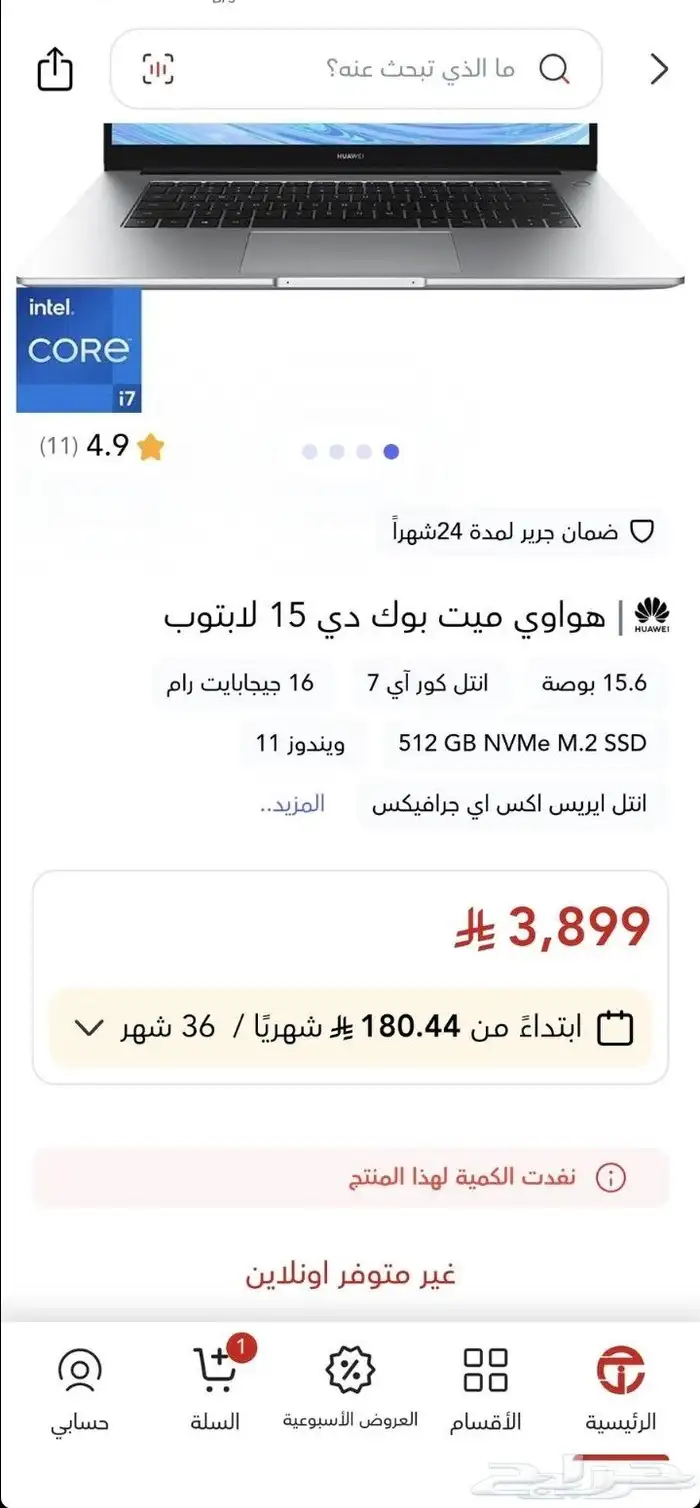
Task: Tap المزيد to show more specs
Action: click(292, 804)
